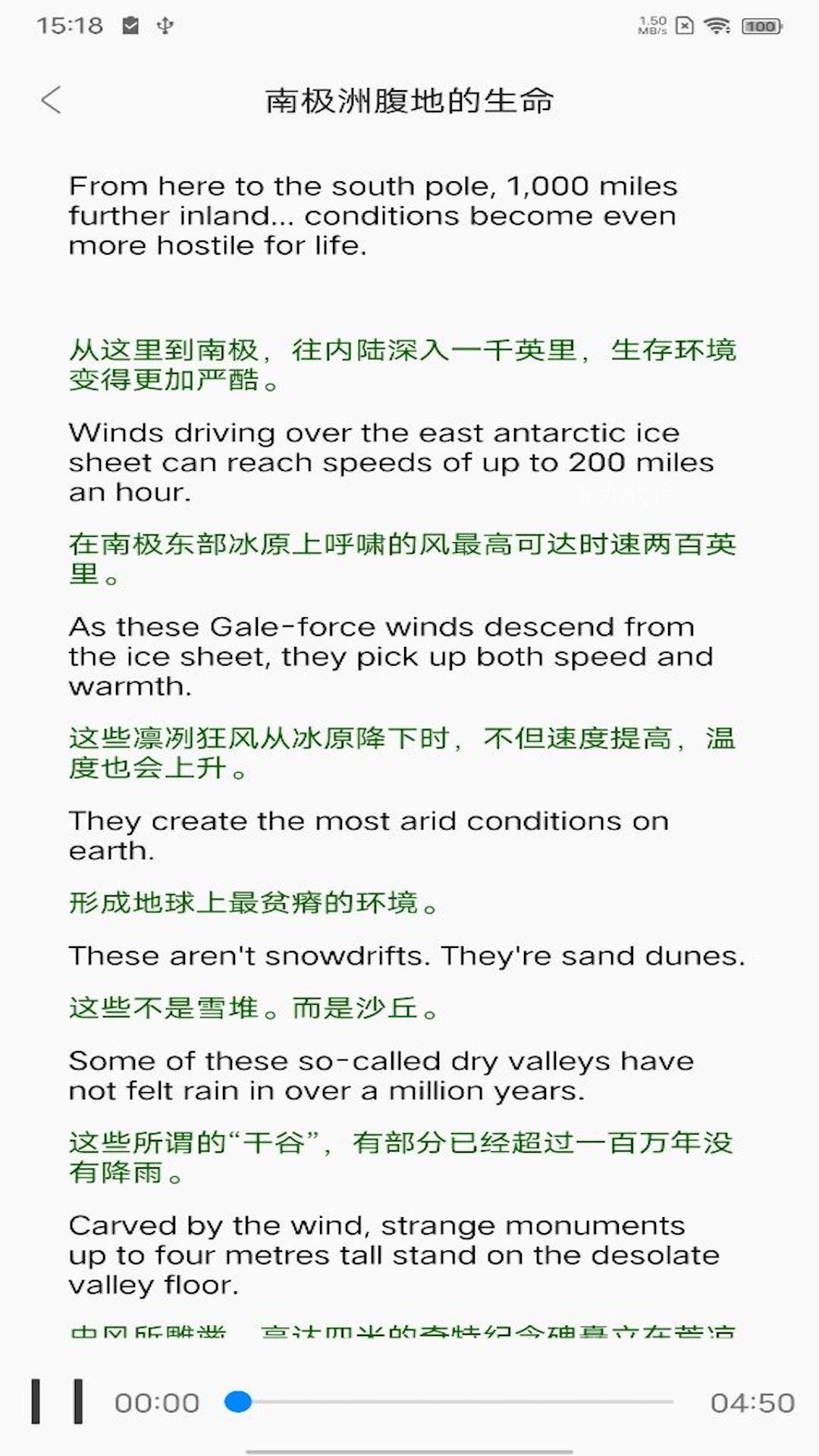
Task: Go back using the top-left arrow
Action: click(51, 100)
